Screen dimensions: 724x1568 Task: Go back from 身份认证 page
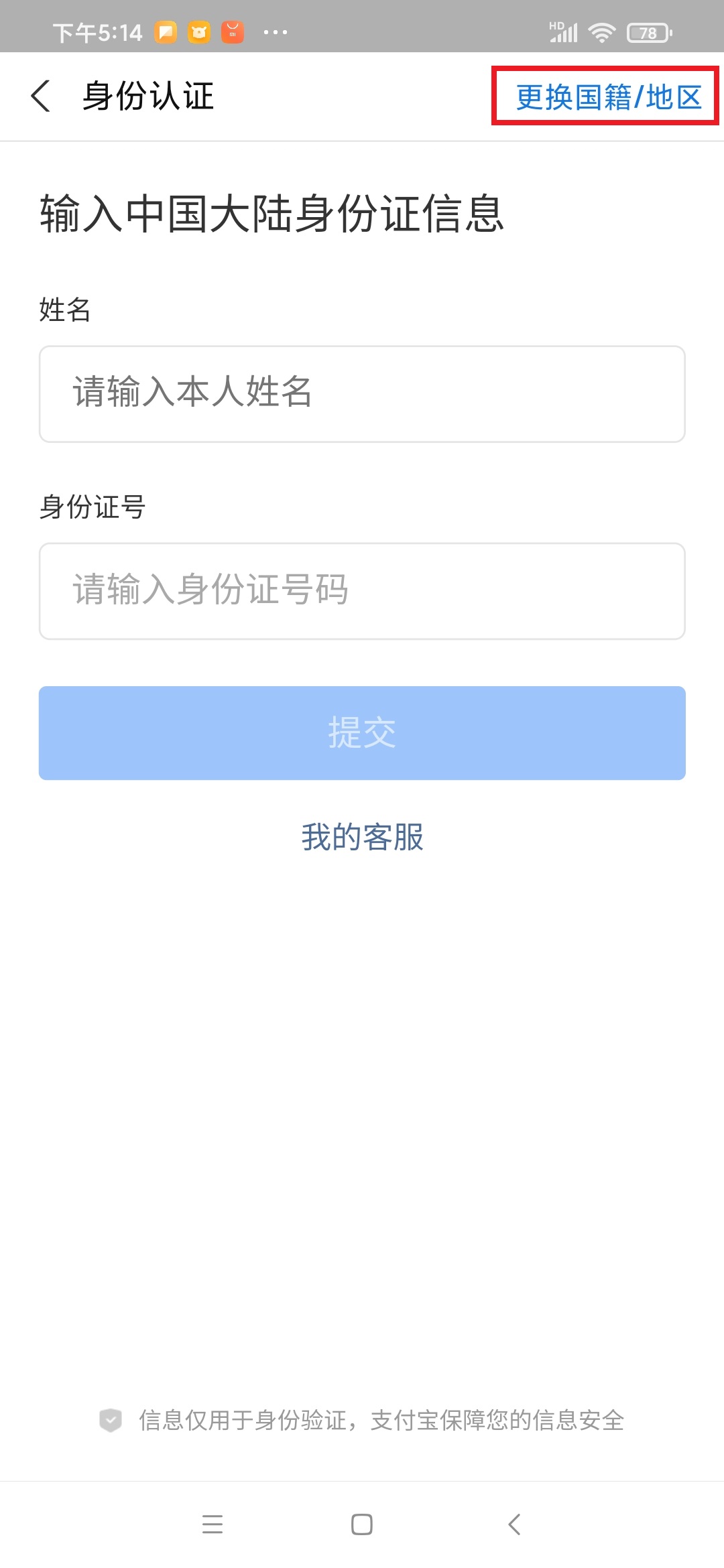point(41,96)
